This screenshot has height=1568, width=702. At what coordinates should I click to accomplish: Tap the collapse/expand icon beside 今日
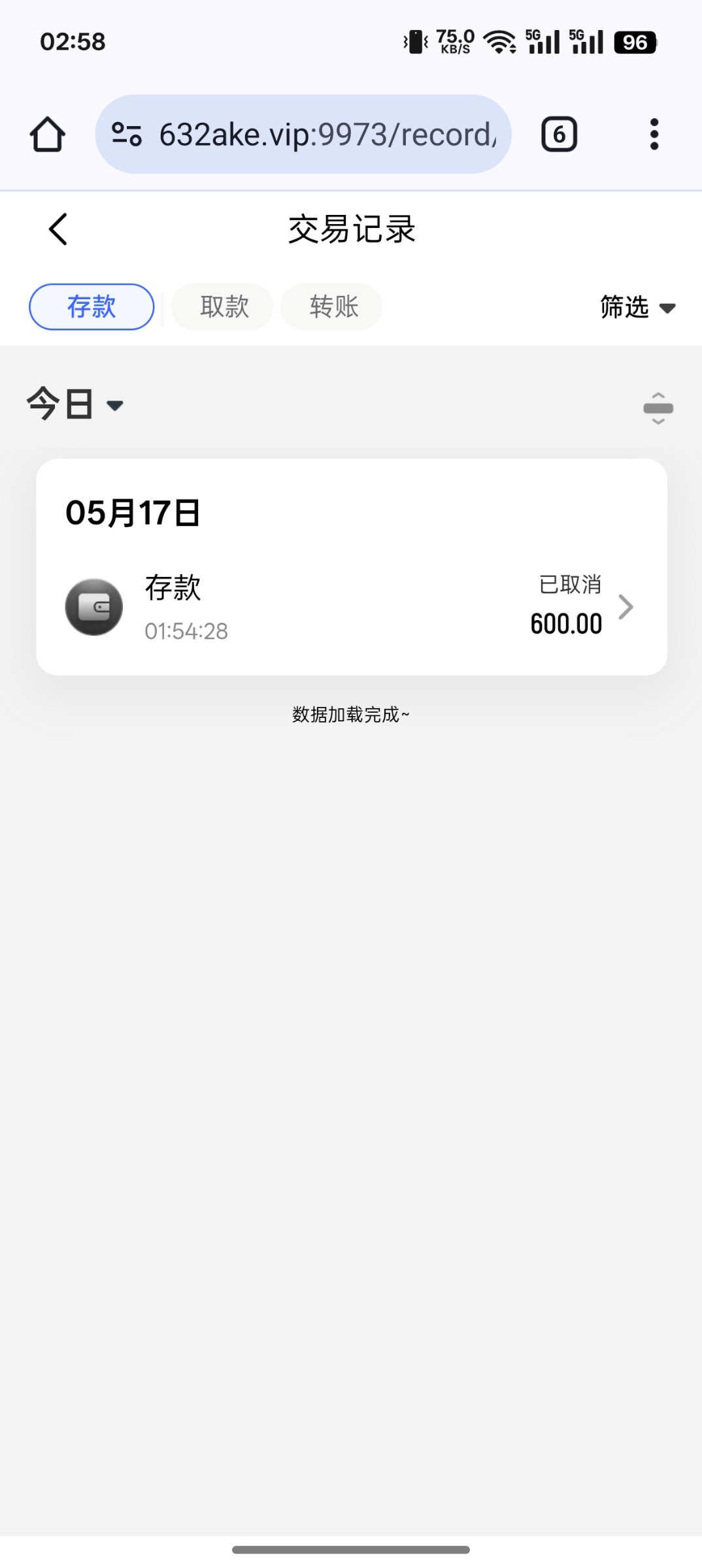click(x=658, y=408)
